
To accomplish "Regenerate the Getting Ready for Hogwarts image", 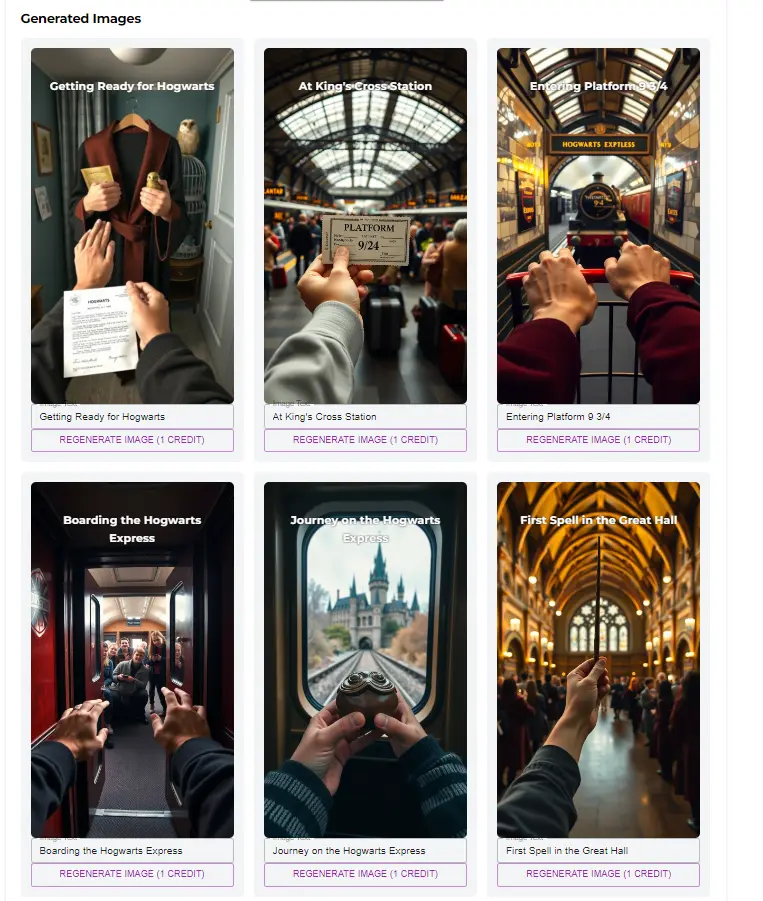I will [x=132, y=440].
